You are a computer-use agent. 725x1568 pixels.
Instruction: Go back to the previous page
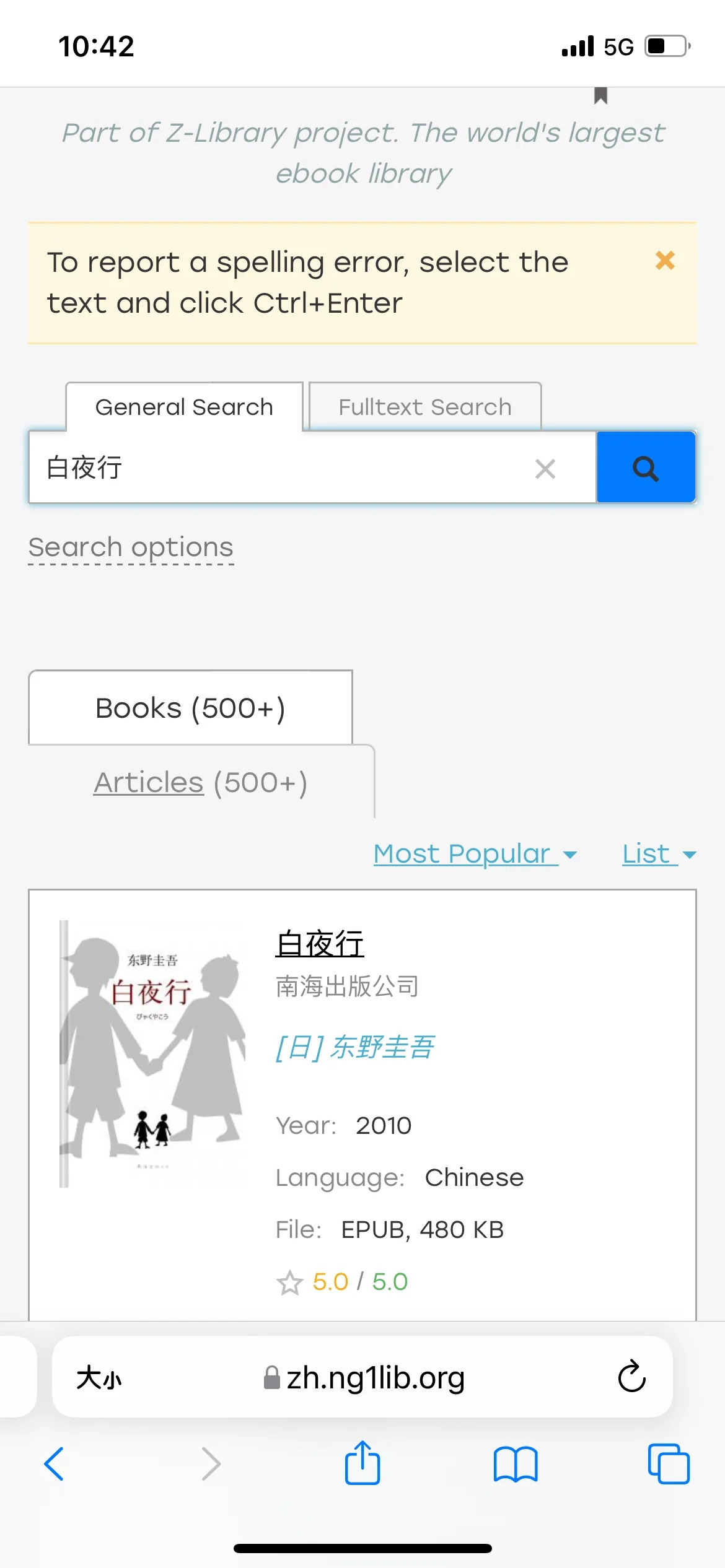pyautogui.click(x=55, y=1464)
